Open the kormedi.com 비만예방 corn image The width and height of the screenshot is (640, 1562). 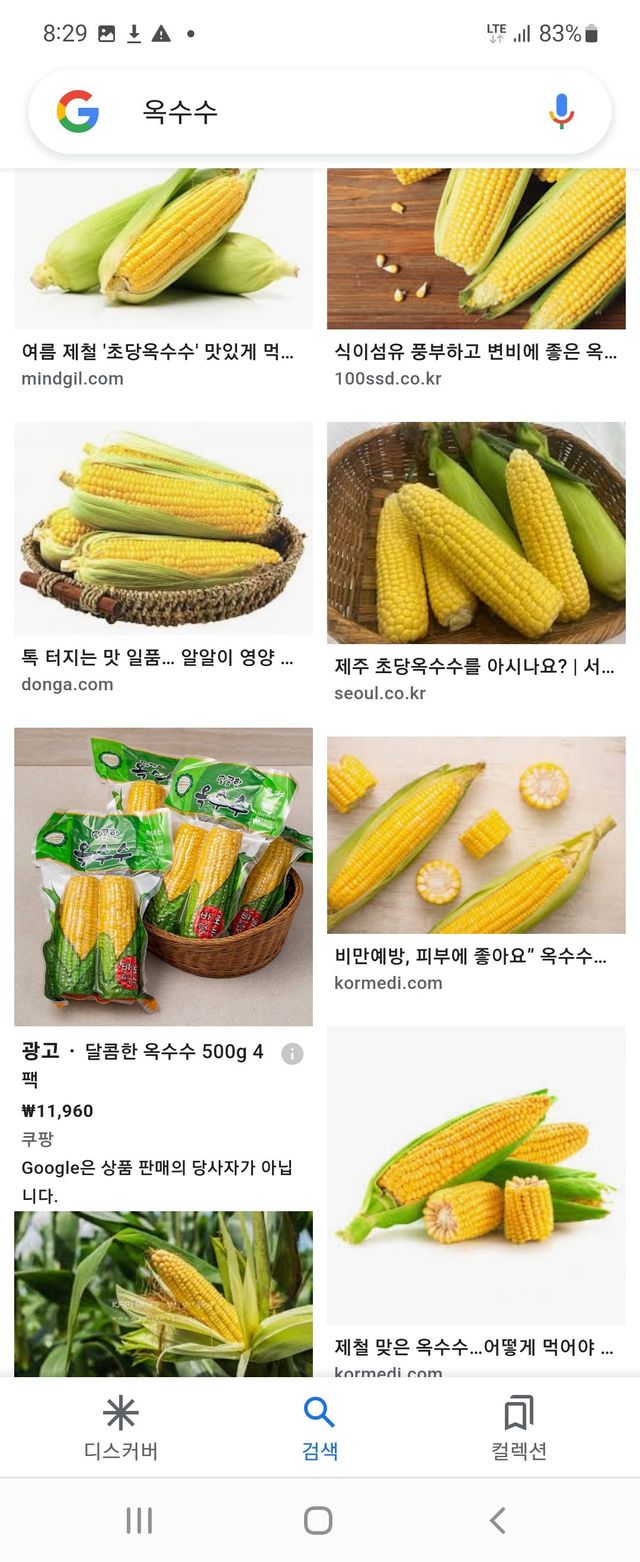click(x=476, y=835)
